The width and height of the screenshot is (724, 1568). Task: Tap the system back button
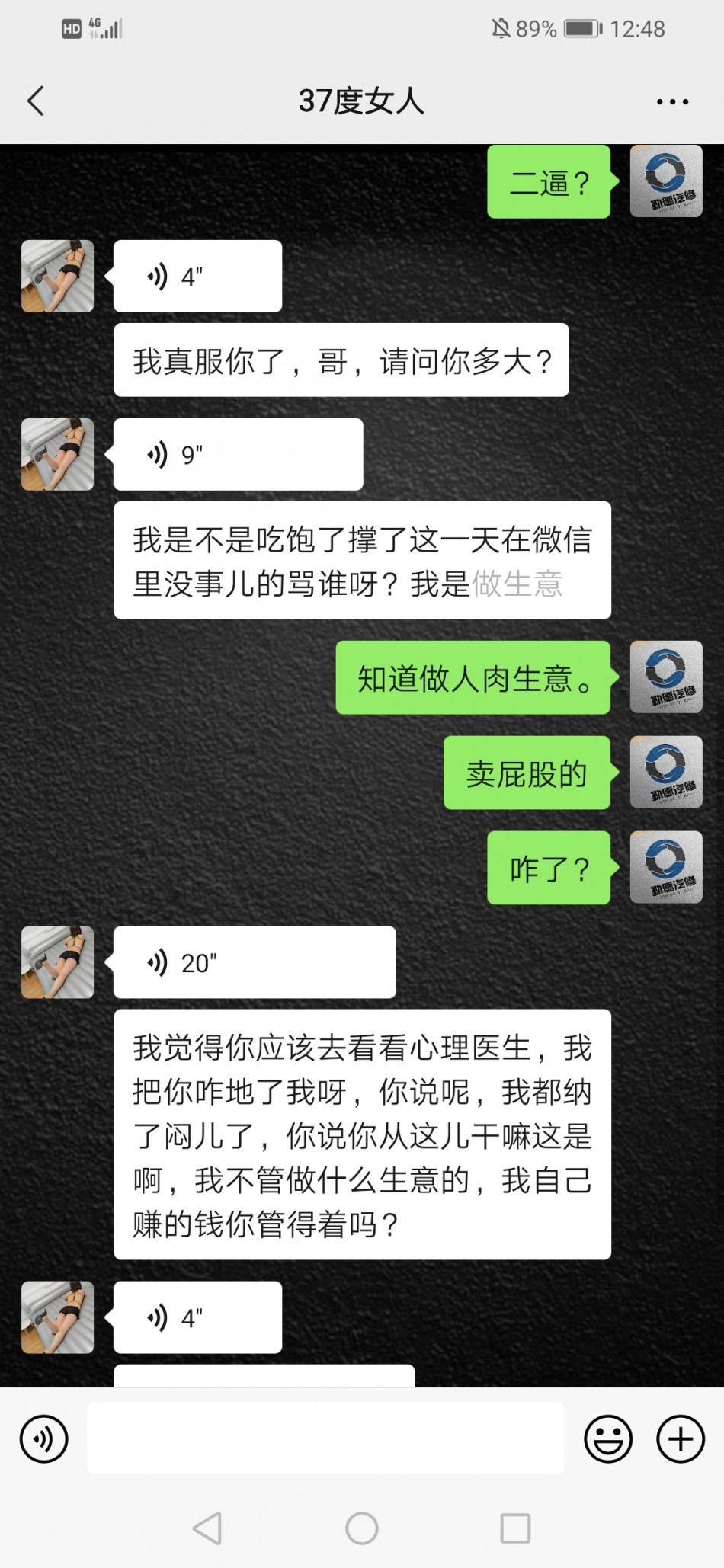207,1528
